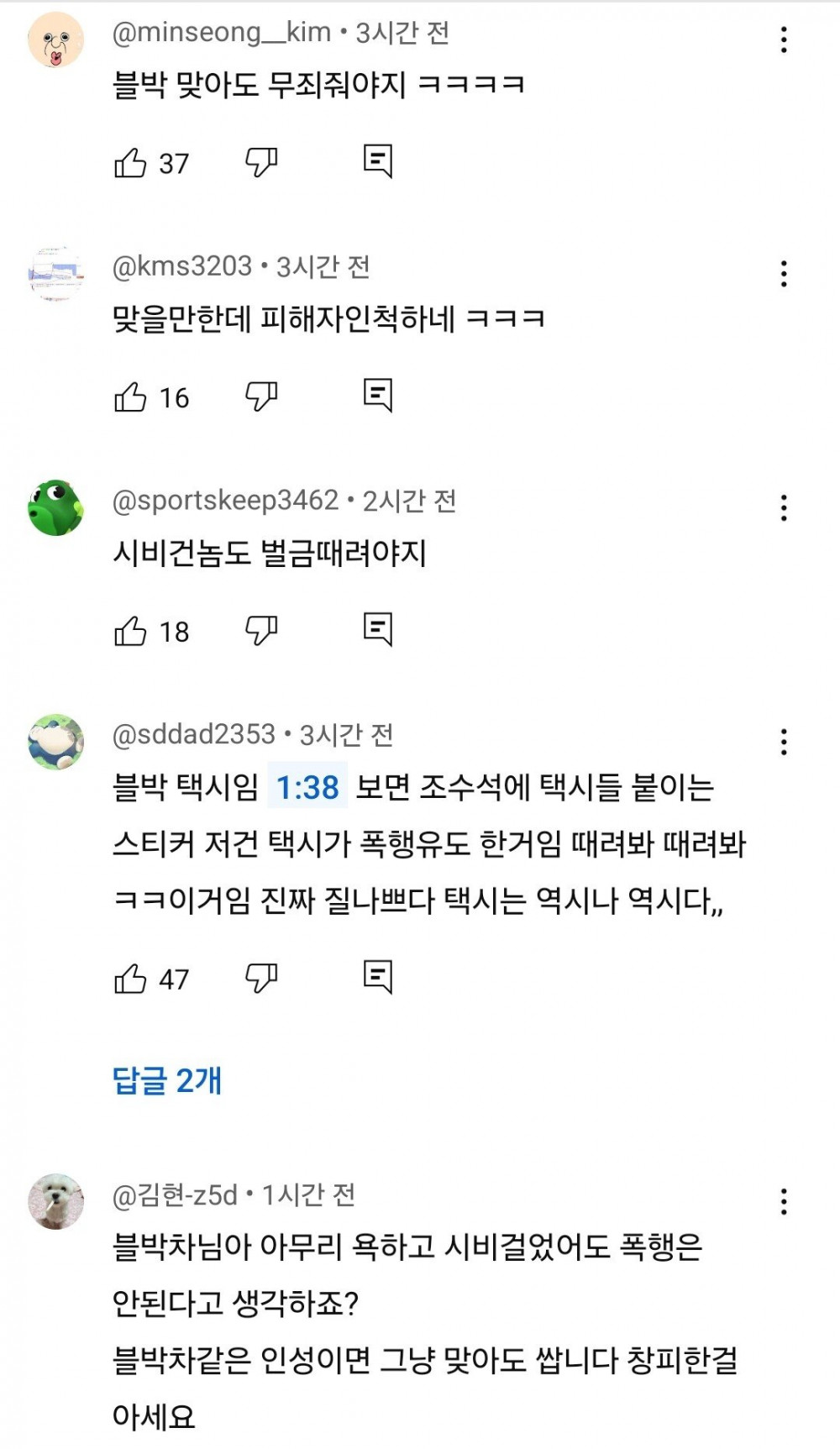The width and height of the screenshot is (840, 1449).
Task: Dislike the comment by @kms3203
Action: coord(261,396)
